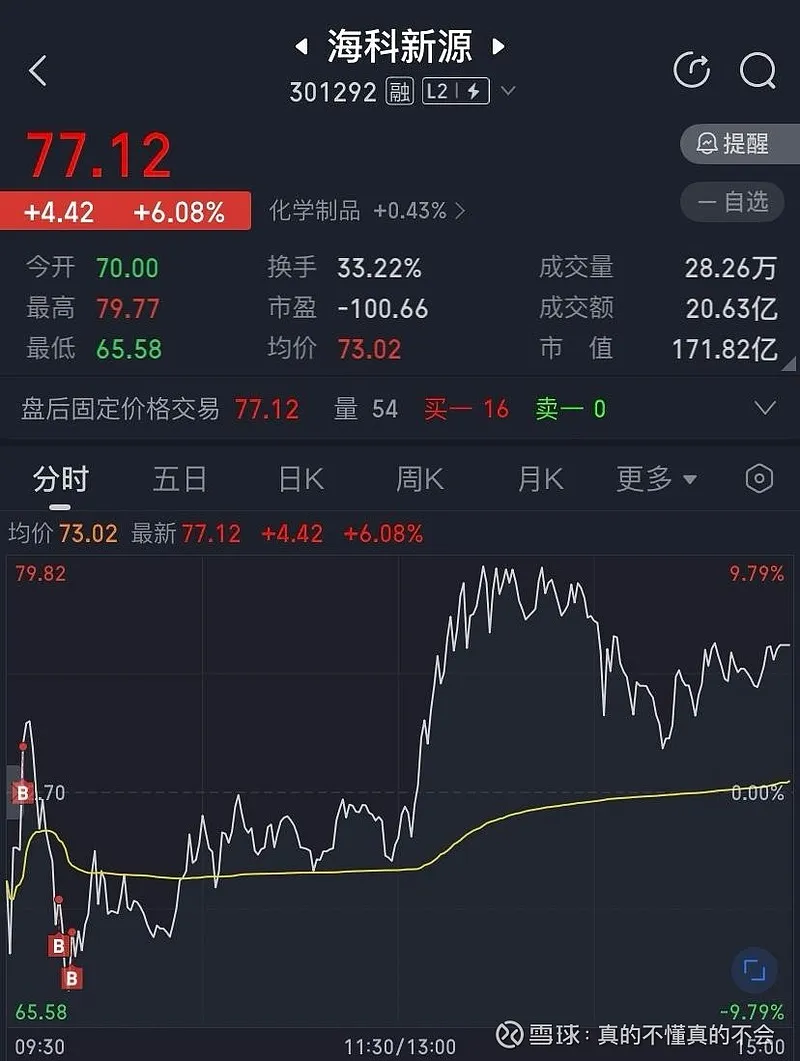The image size is (800, 1061).
Task: Switch to the previous stock arrow
Action: click(301, 46)
